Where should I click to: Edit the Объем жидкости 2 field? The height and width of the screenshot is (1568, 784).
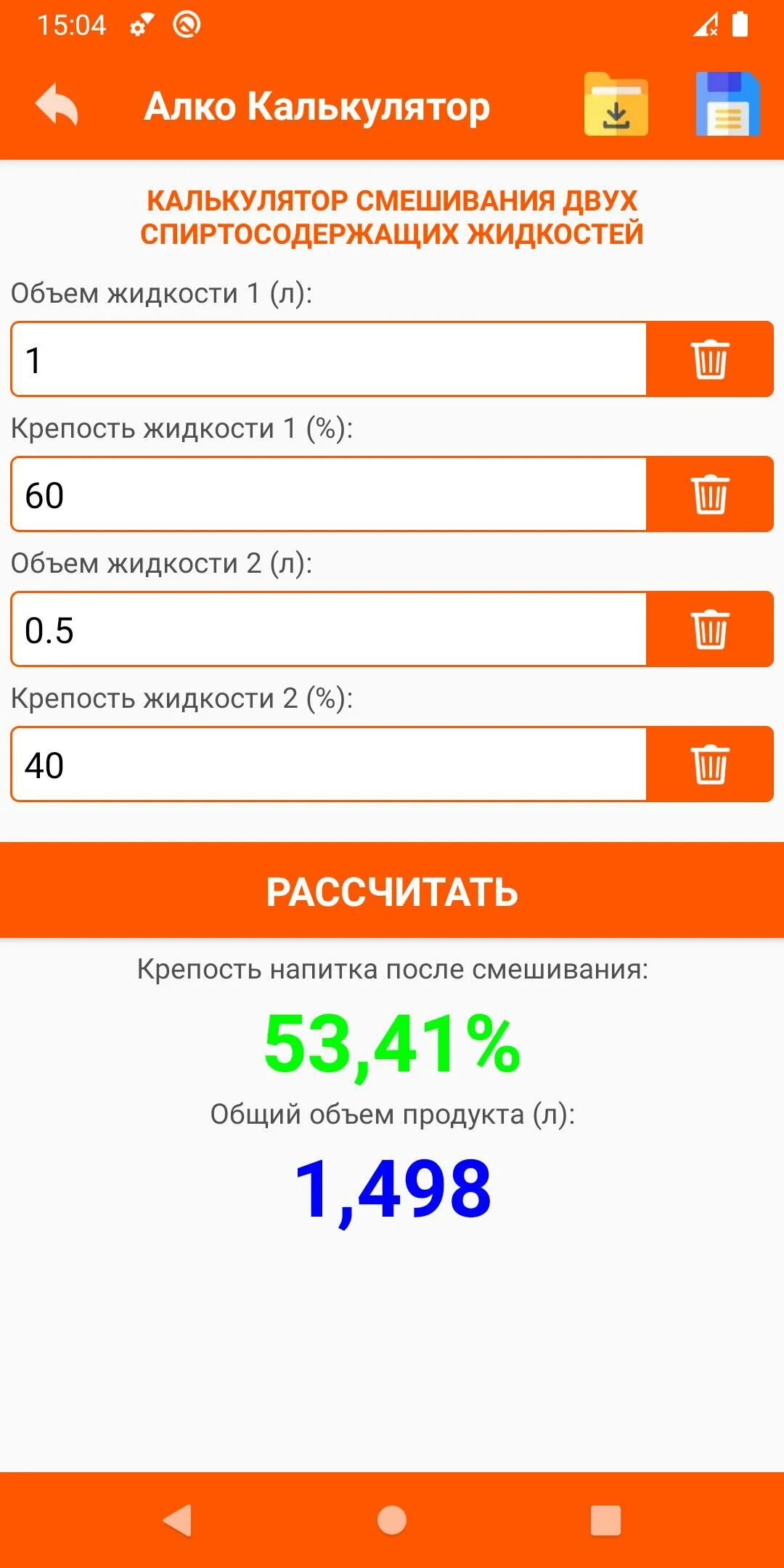[x=329, y=629]
